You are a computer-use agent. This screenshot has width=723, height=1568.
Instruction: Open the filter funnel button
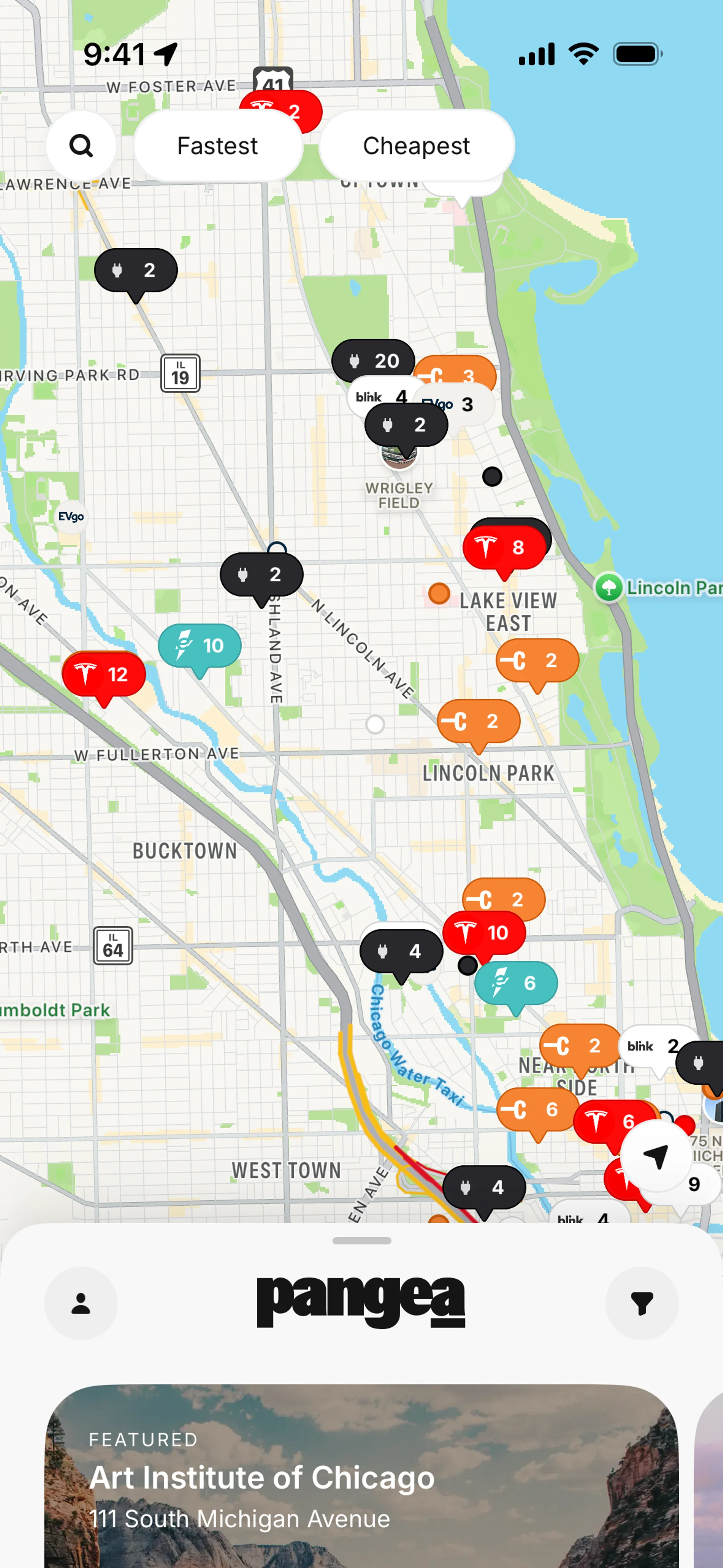pos(641,1303)
